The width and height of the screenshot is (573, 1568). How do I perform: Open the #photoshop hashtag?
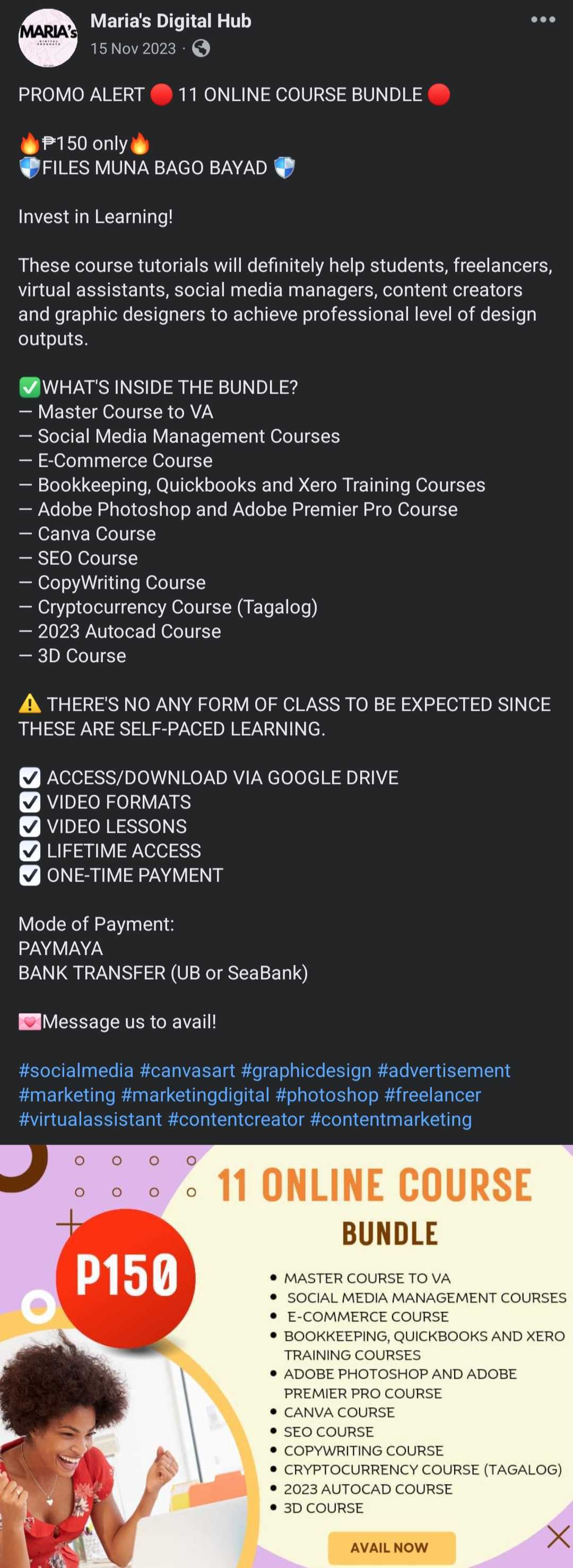coord(326,1094)
